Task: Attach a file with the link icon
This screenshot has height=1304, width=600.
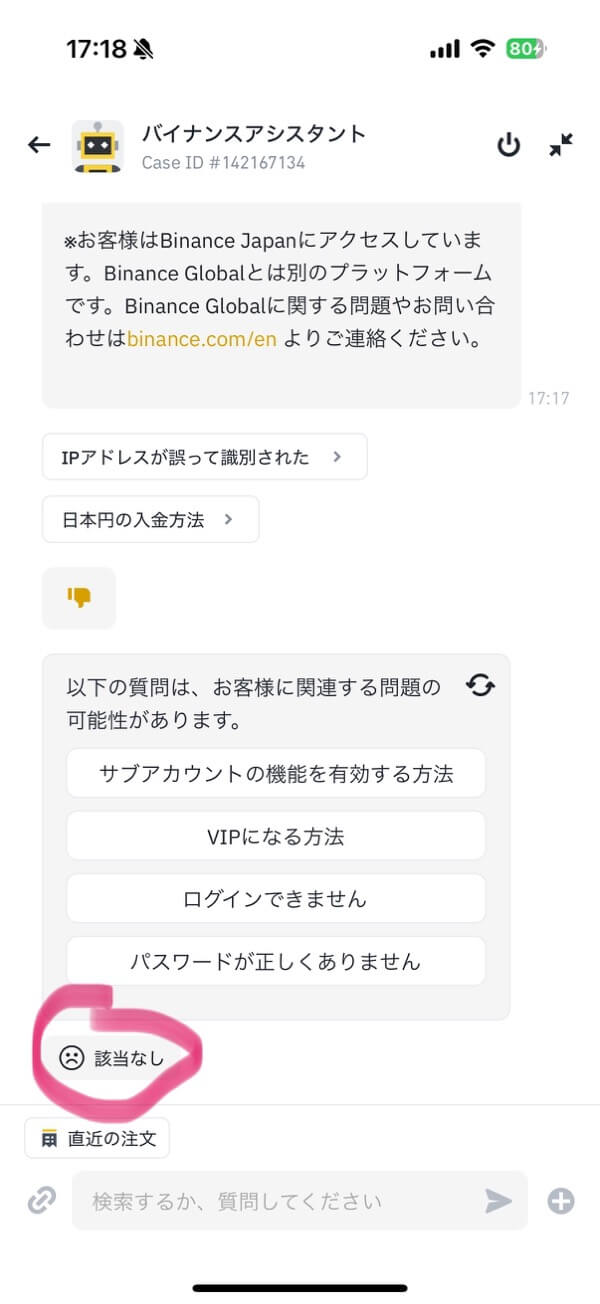Action: pos(42,1201)
